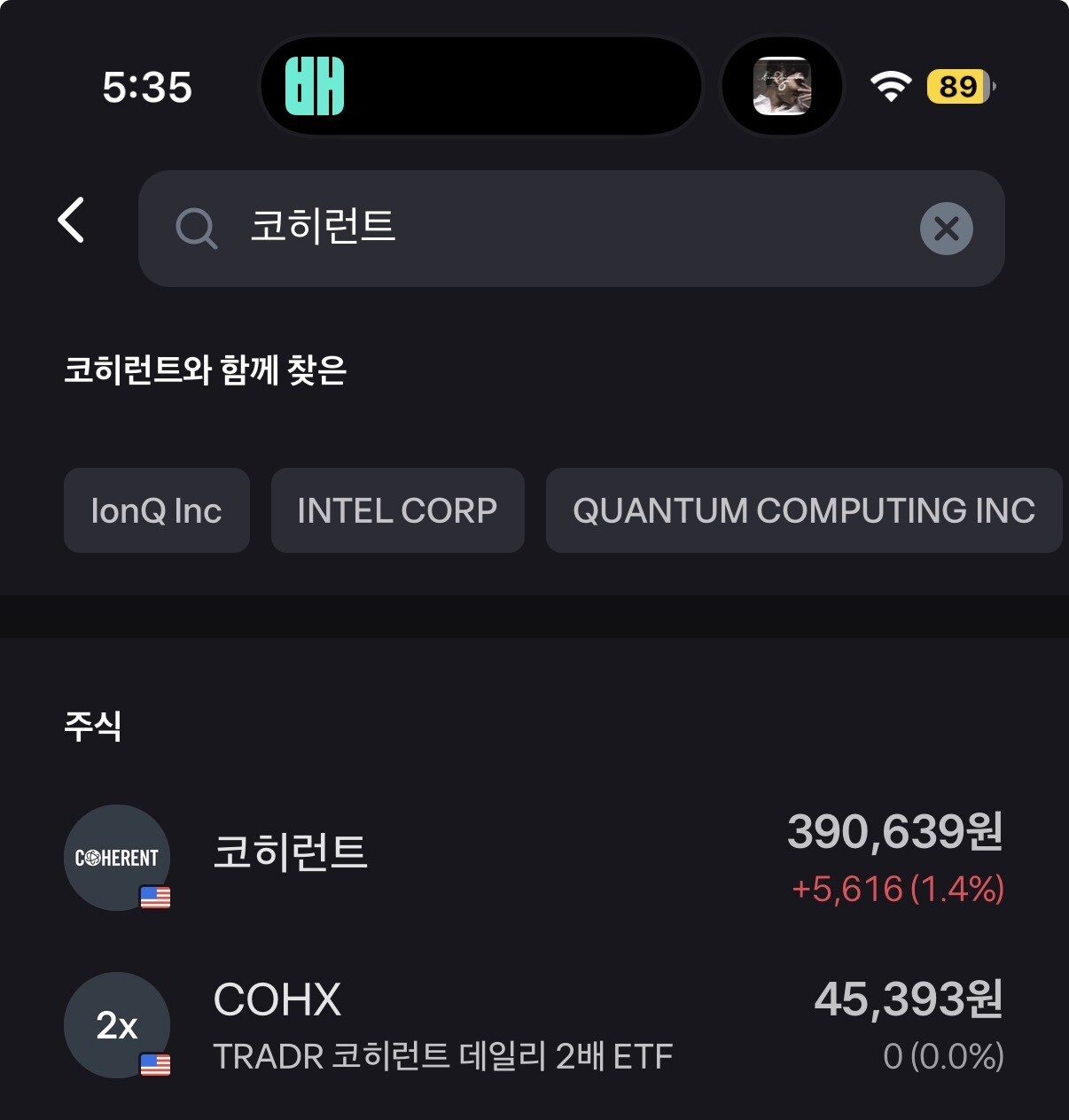Clear the search text
This screenshot has height=1120, width=1069.
pos(946,229)
